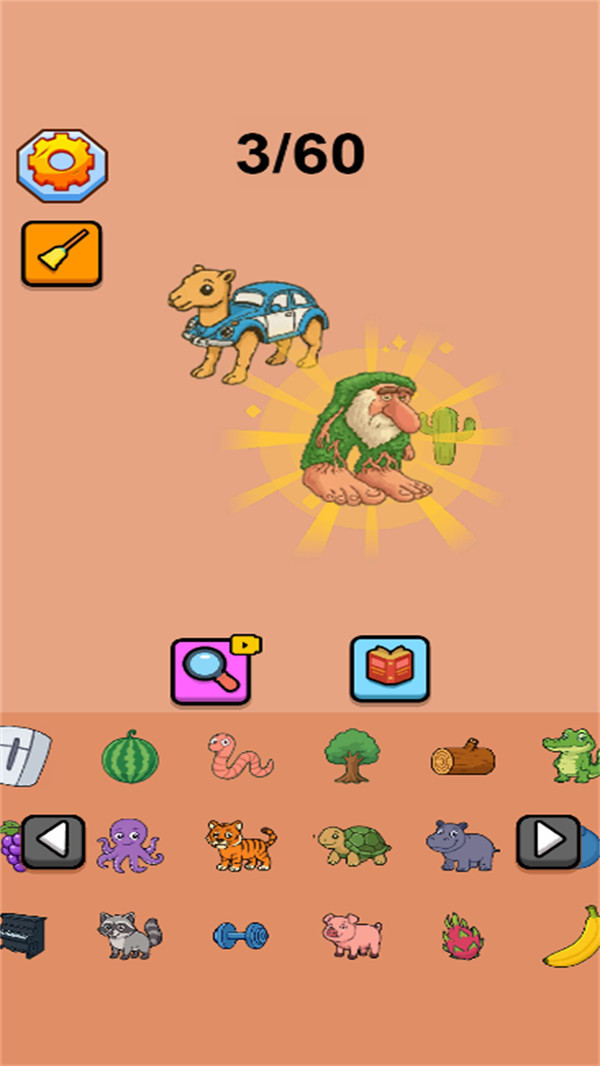Viewport: 600px width, 1066px height.
Task: Choose the tree item
Action: coord(352,756)
